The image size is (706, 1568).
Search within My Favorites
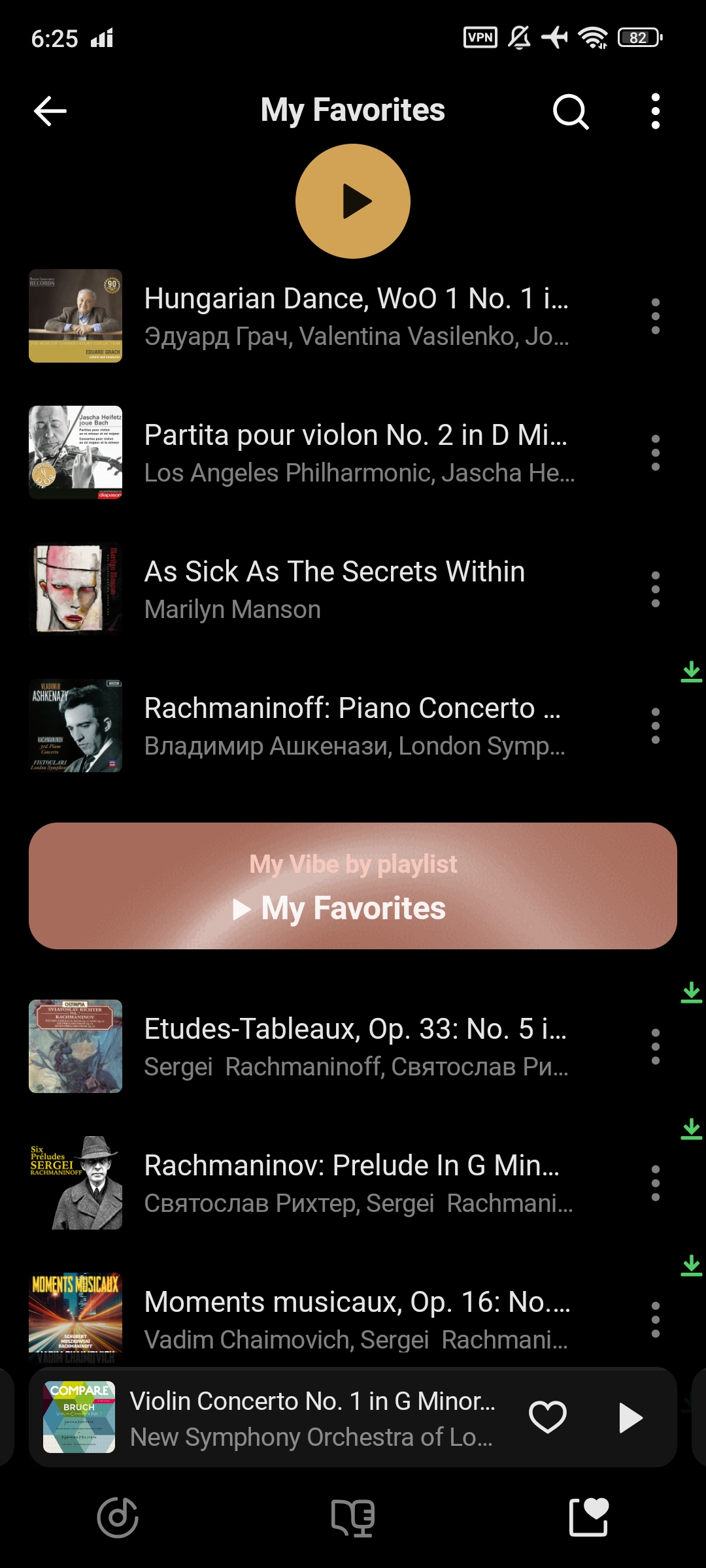tap(571, 112)
